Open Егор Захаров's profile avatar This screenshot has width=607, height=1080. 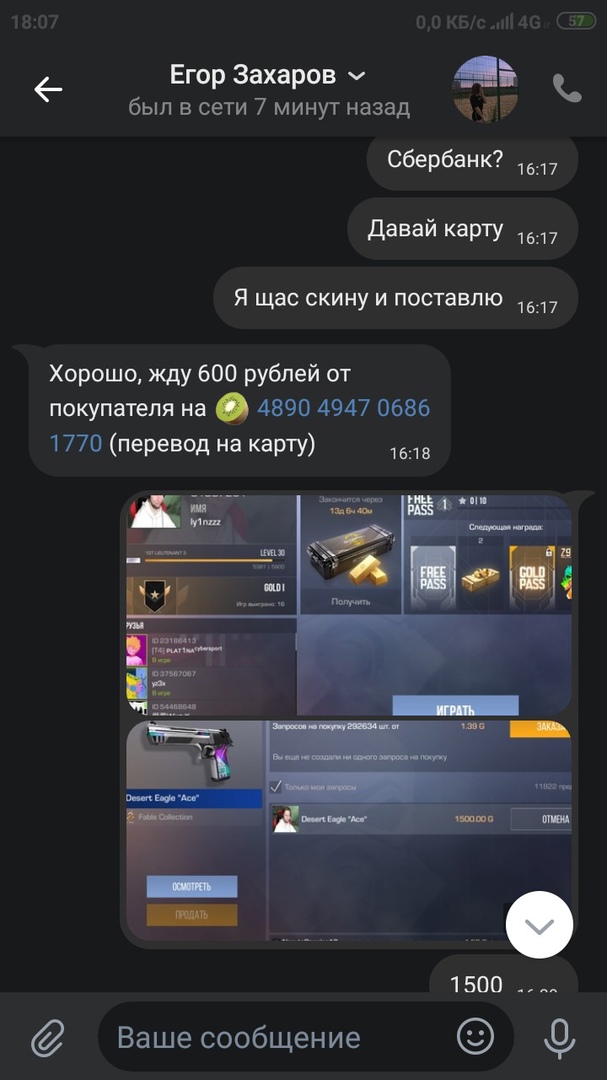click(485, 89)
